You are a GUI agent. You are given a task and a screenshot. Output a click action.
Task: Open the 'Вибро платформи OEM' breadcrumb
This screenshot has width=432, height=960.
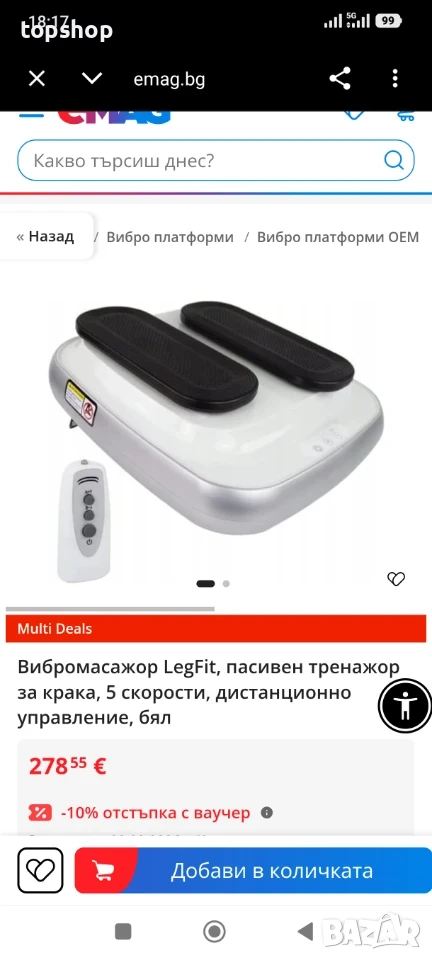[x=338, y=237]
